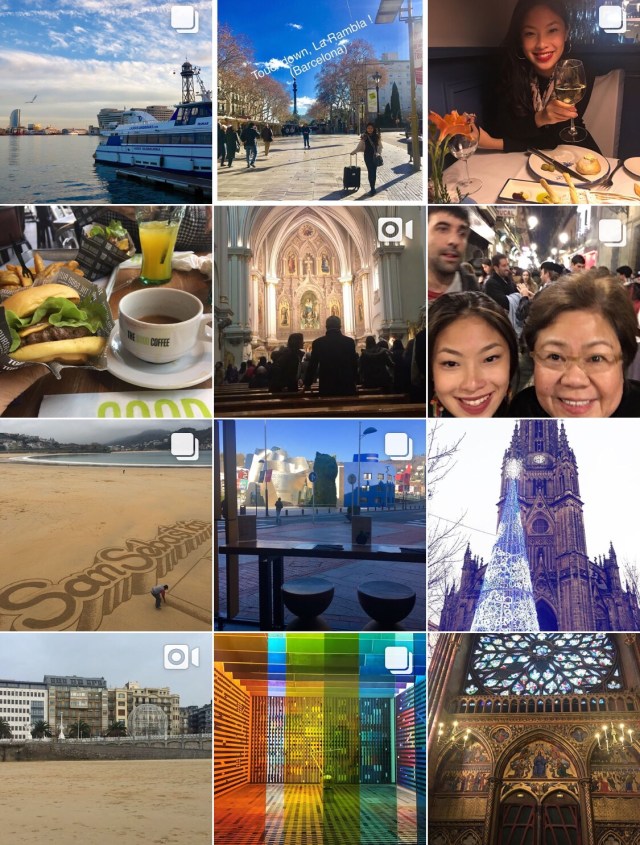Play the church altar video post

(320, 311)
